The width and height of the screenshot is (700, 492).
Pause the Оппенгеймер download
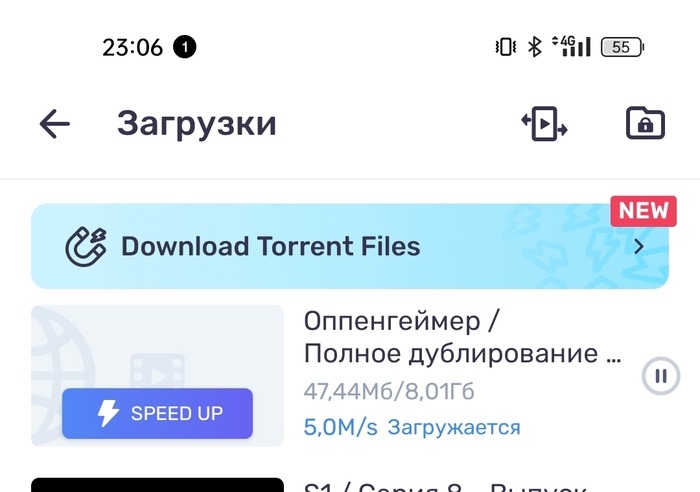[659, 376]
